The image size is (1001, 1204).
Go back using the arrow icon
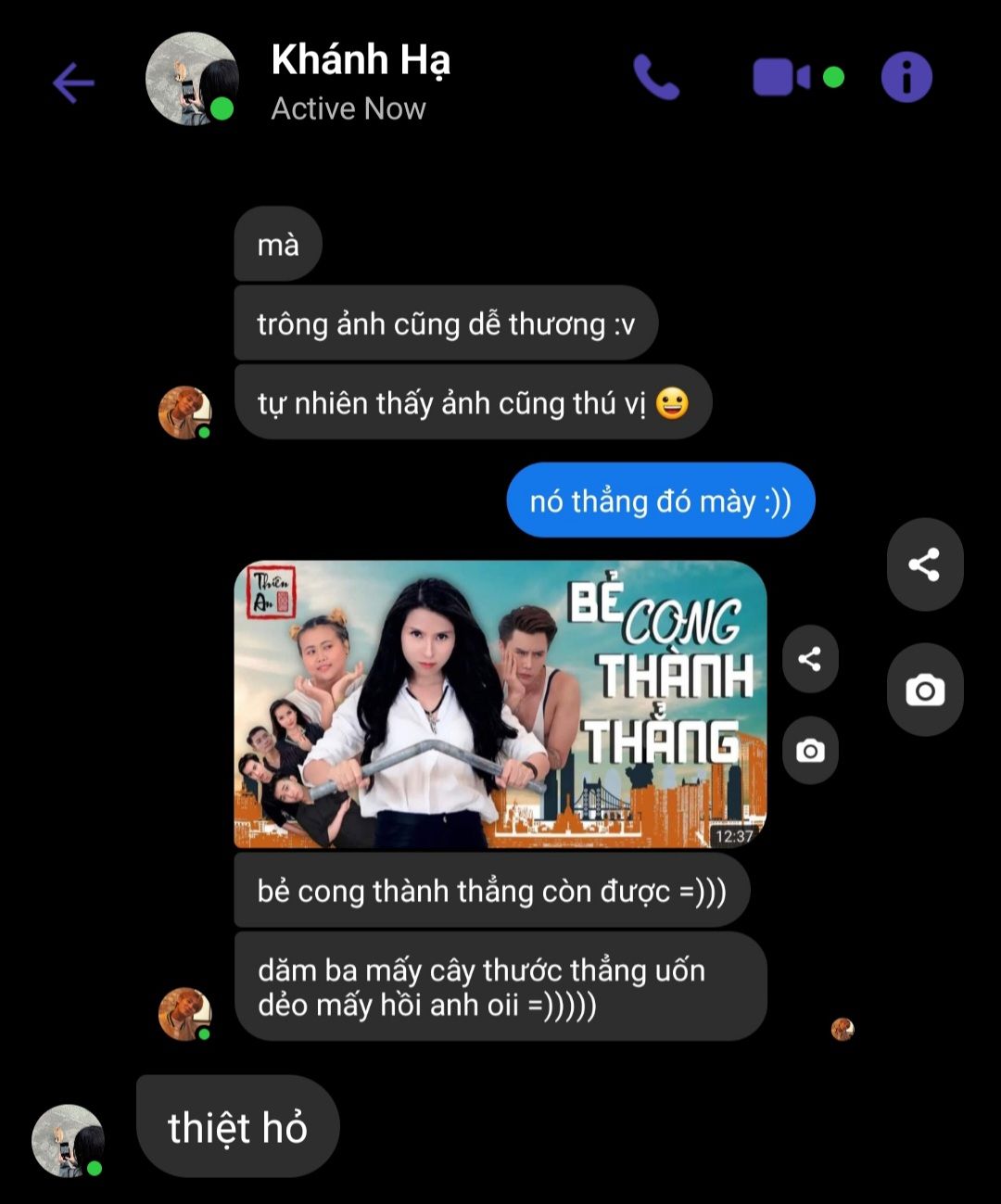73,83
